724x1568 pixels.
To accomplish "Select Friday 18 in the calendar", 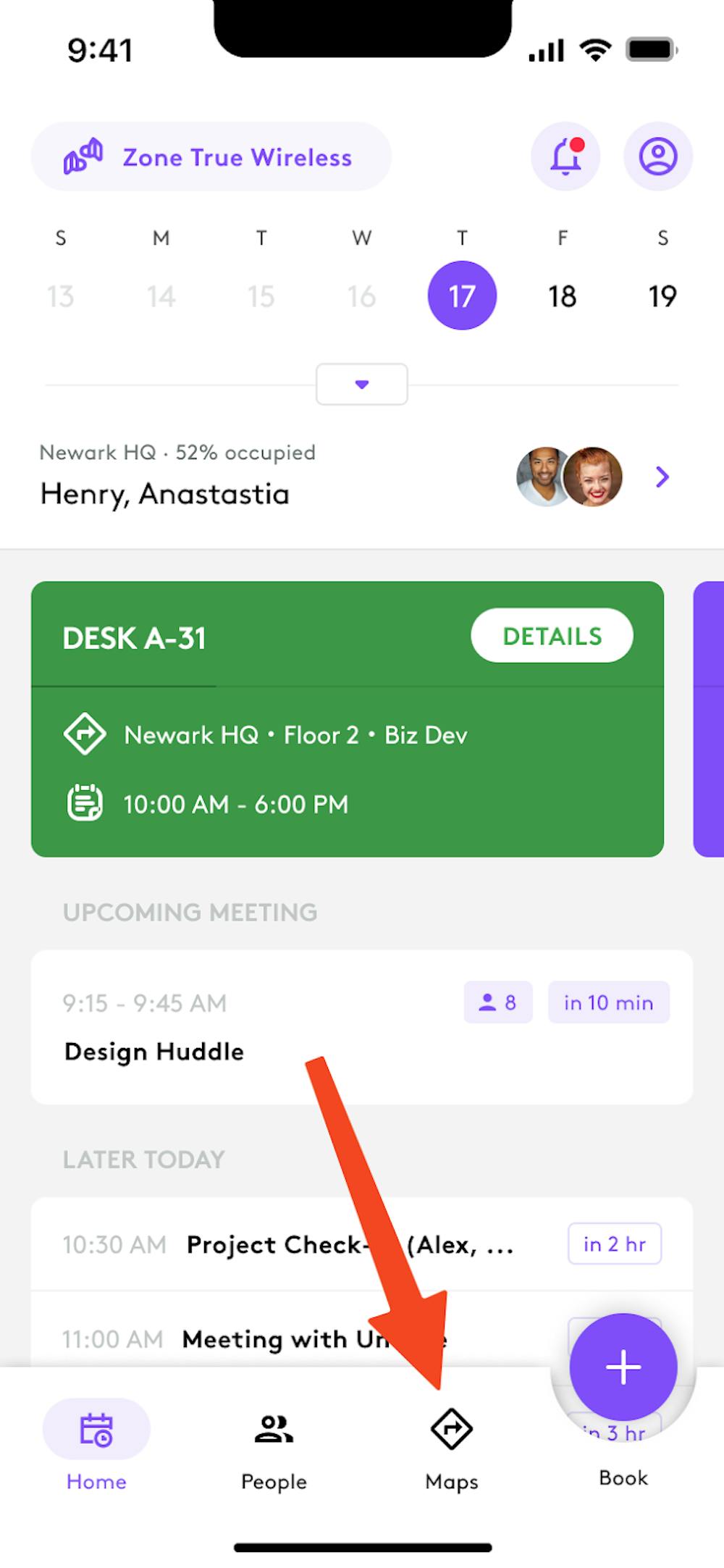I will pyautogui.click(x=562, y=295).
